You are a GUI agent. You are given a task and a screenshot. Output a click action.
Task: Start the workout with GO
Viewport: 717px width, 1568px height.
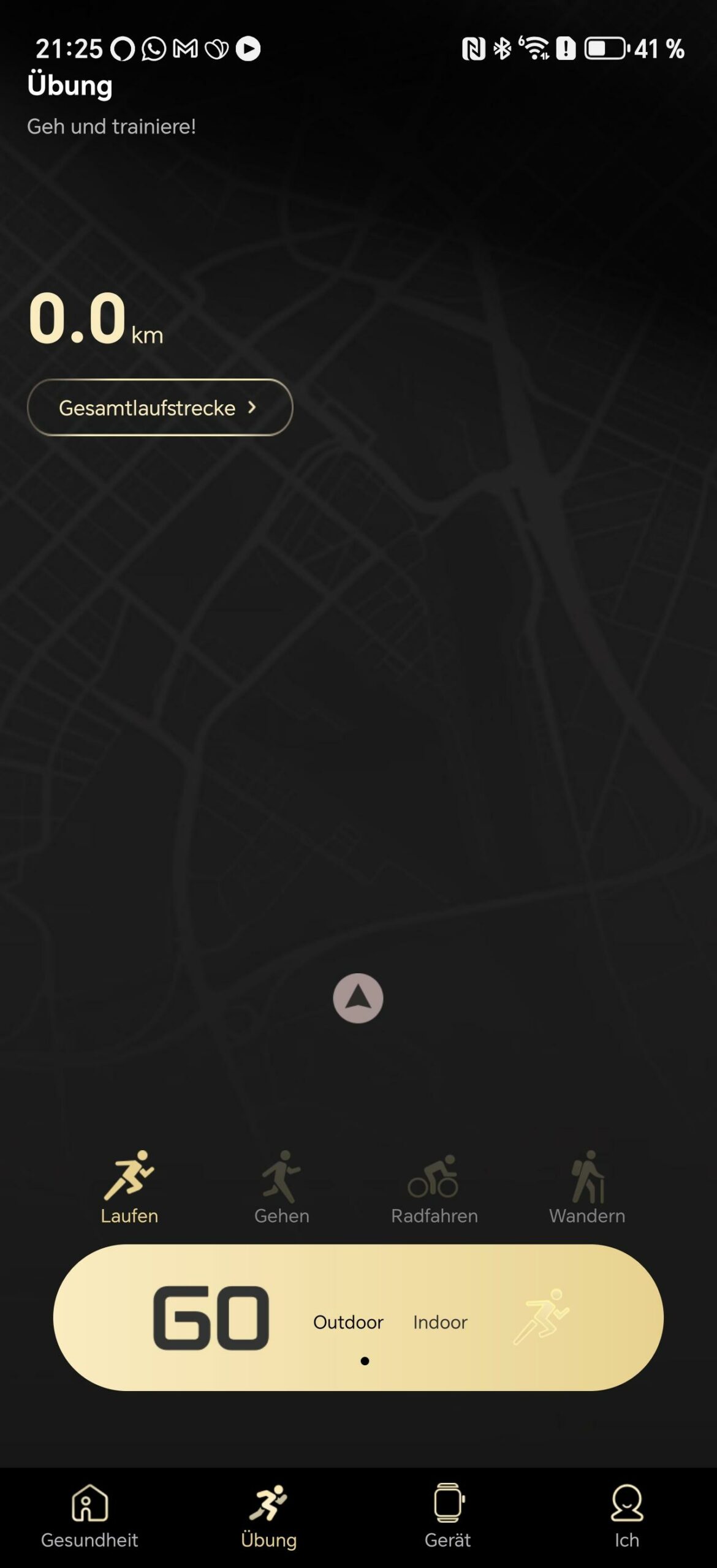click(x=211, y=1317)
